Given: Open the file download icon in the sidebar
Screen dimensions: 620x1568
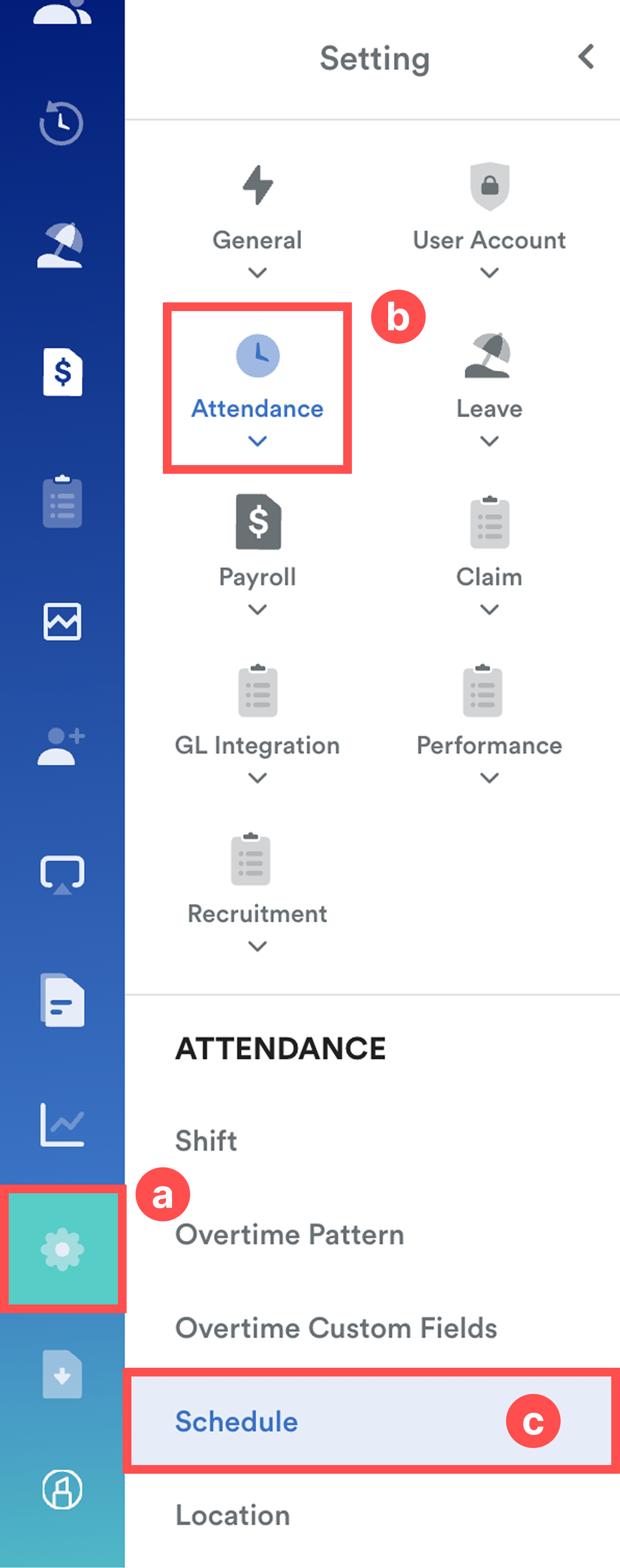Looking at the screenshot, I should 62,1374.
